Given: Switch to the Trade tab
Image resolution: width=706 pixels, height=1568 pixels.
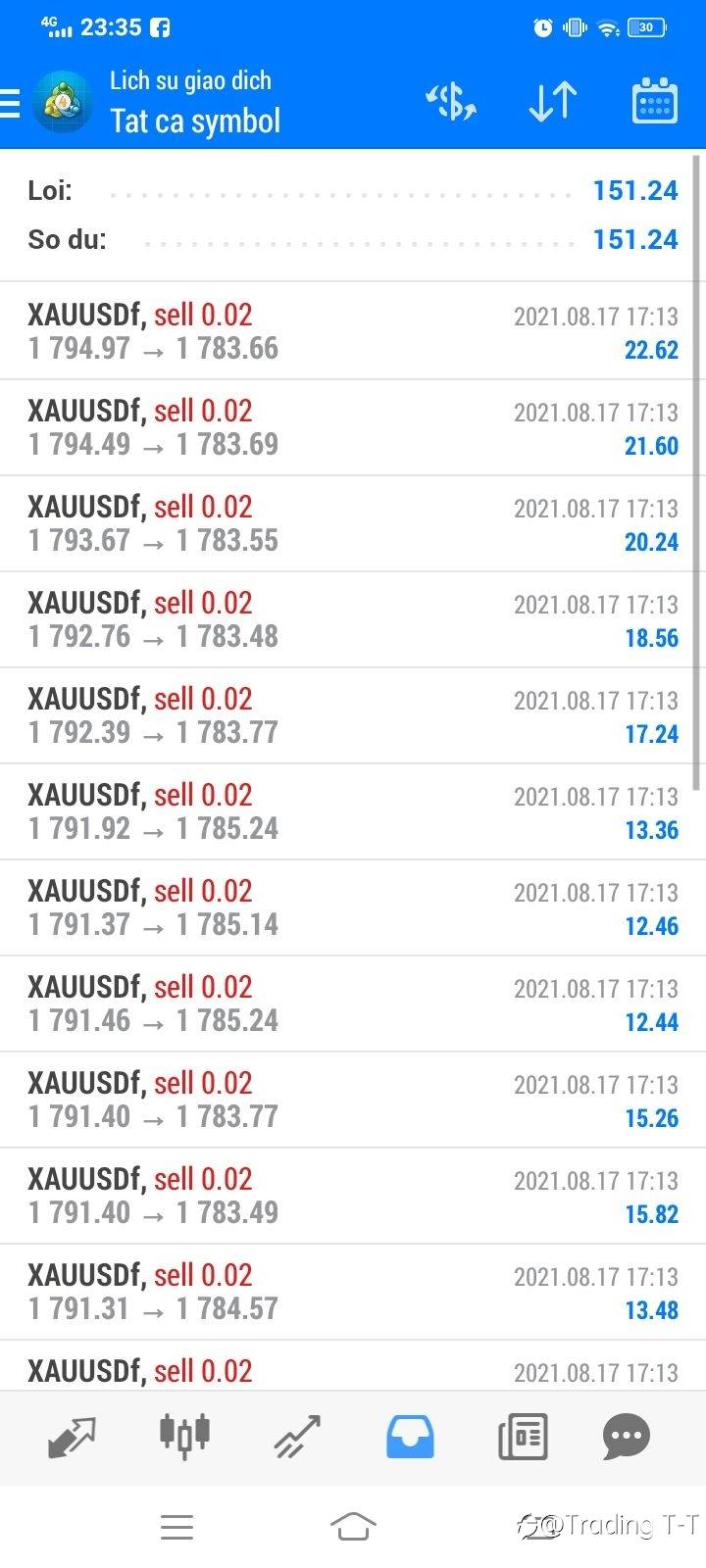Looking at the screenshot, I should click(x=297, y=1437).
